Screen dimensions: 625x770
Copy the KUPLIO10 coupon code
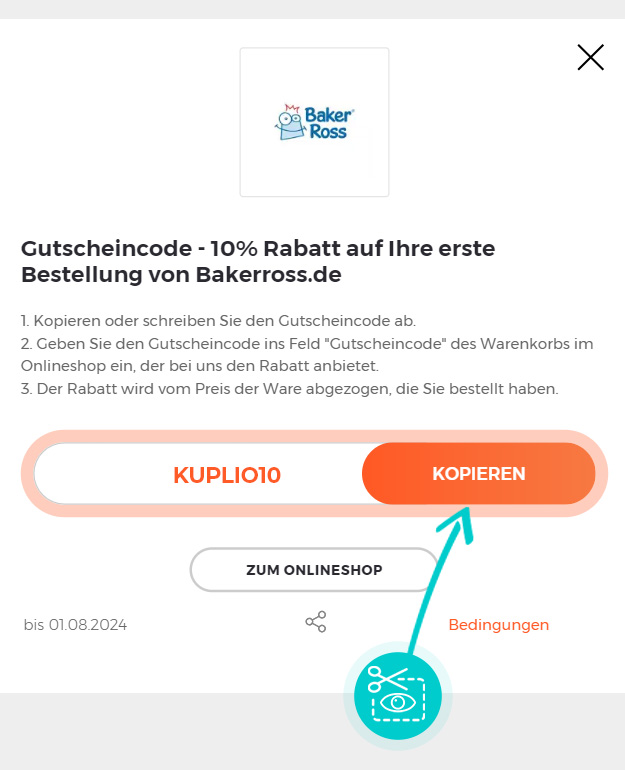click(478, 474)
